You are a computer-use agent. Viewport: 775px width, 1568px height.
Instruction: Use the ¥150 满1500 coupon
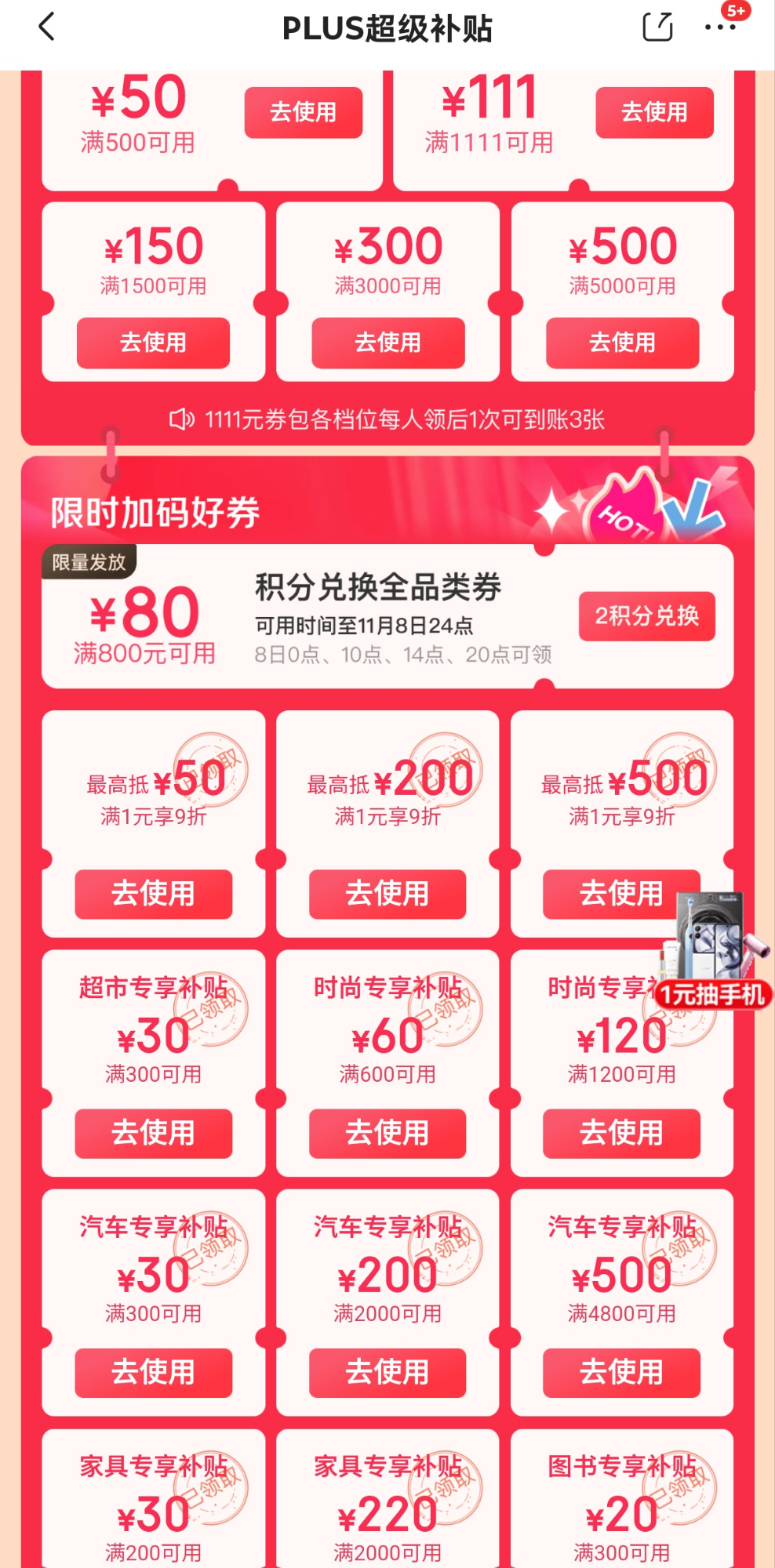(x=153, y=343)
